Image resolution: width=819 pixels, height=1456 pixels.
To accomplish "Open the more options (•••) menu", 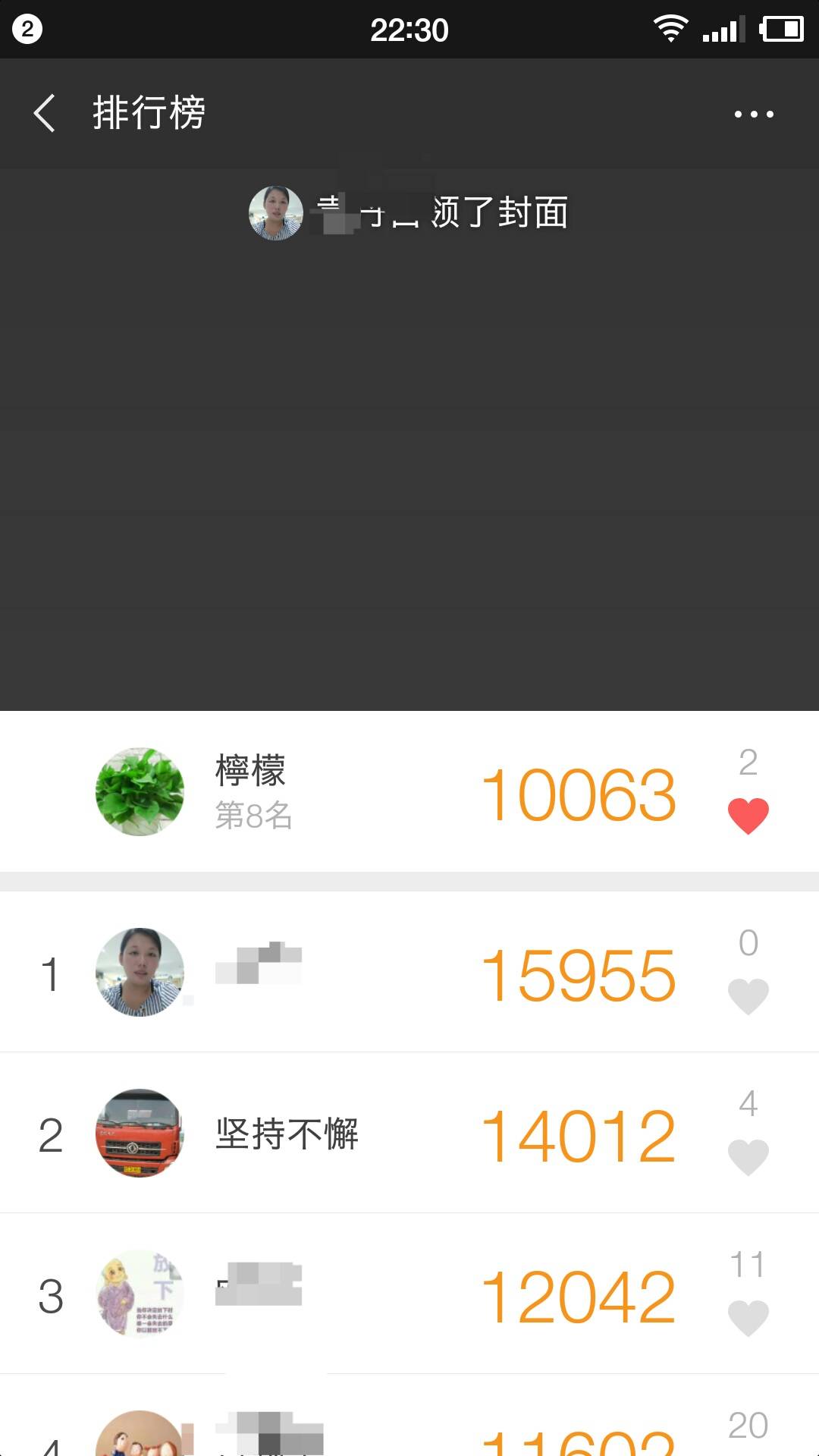I will pyautogui.click(x=754, y=112).
